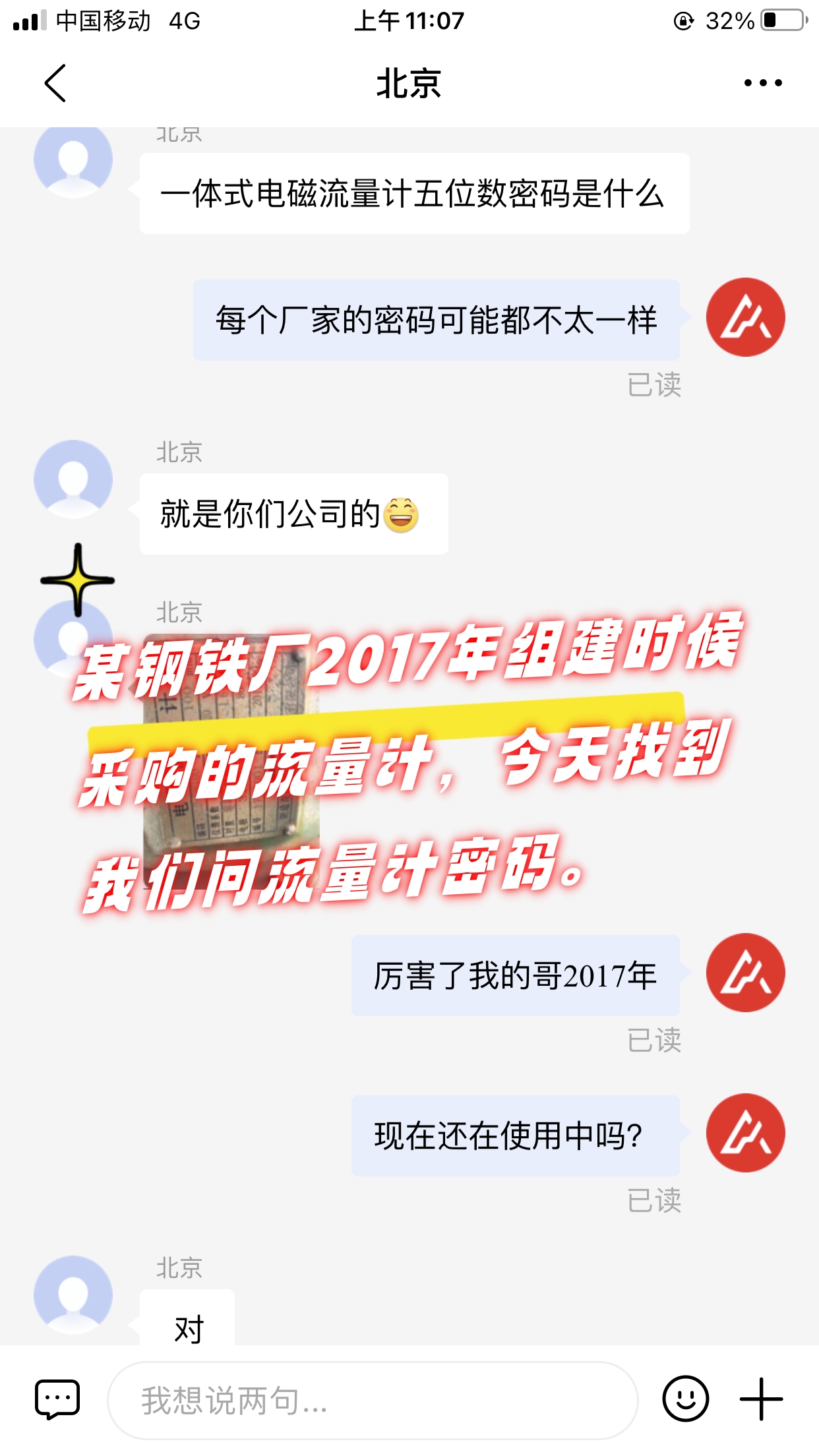This screenshot has width=819, height=1456.
Task: Open the plus attachment menu
Action: point(761,1399)
